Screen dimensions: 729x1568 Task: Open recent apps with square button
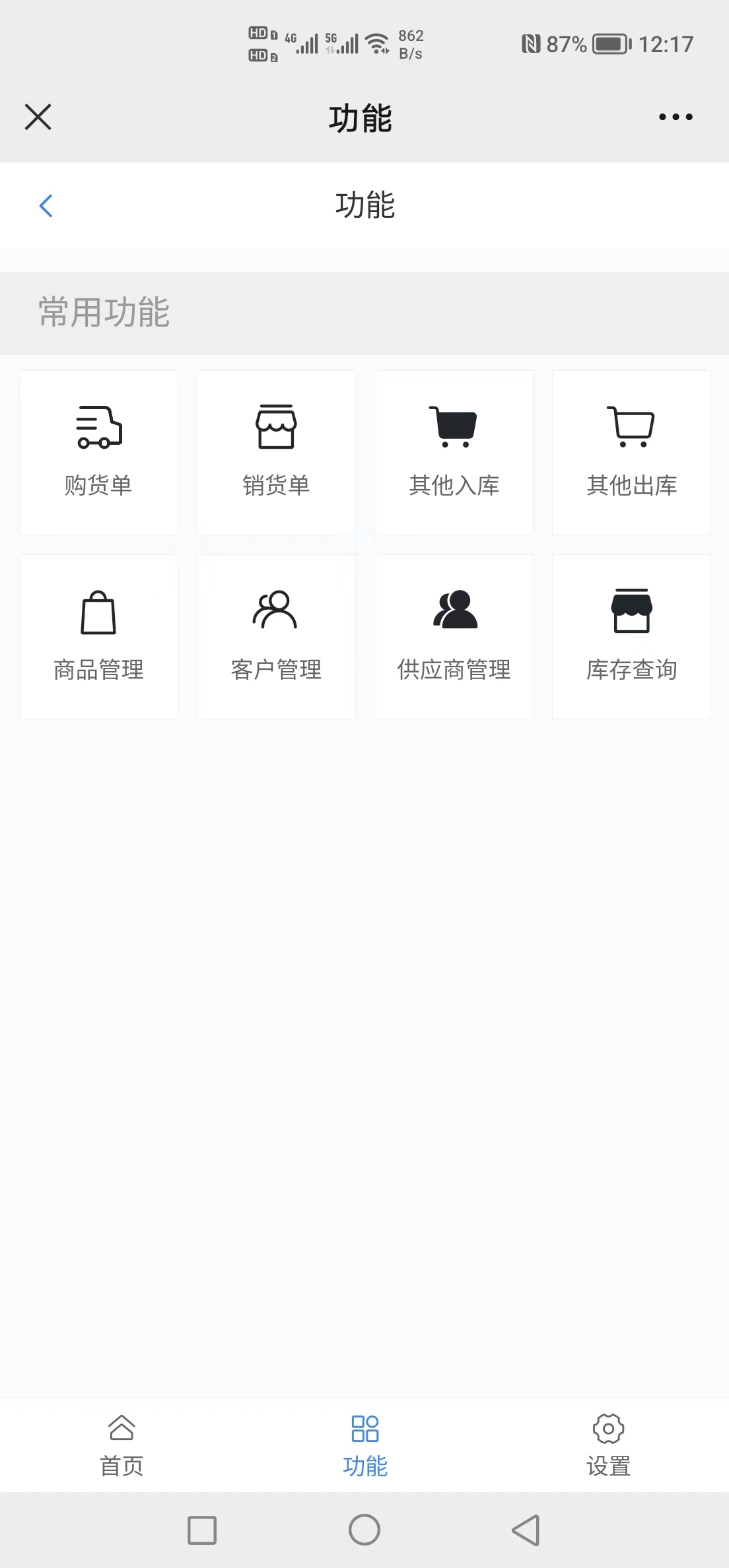[x=202, y=1530]
